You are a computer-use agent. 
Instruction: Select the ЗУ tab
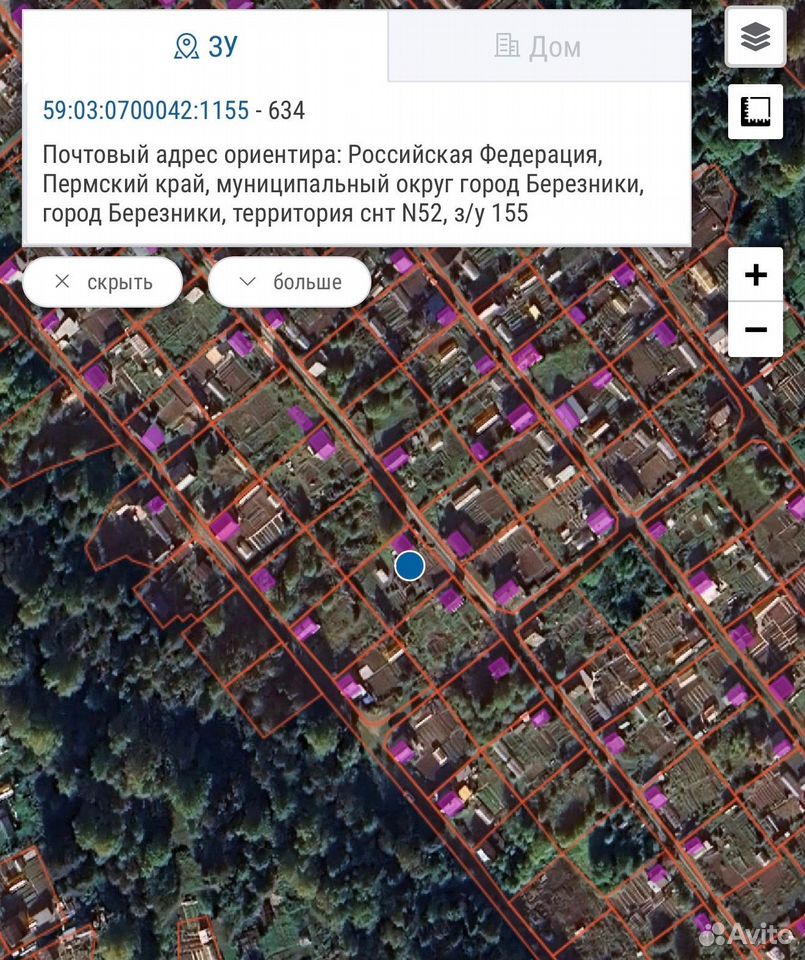(206, 46)
